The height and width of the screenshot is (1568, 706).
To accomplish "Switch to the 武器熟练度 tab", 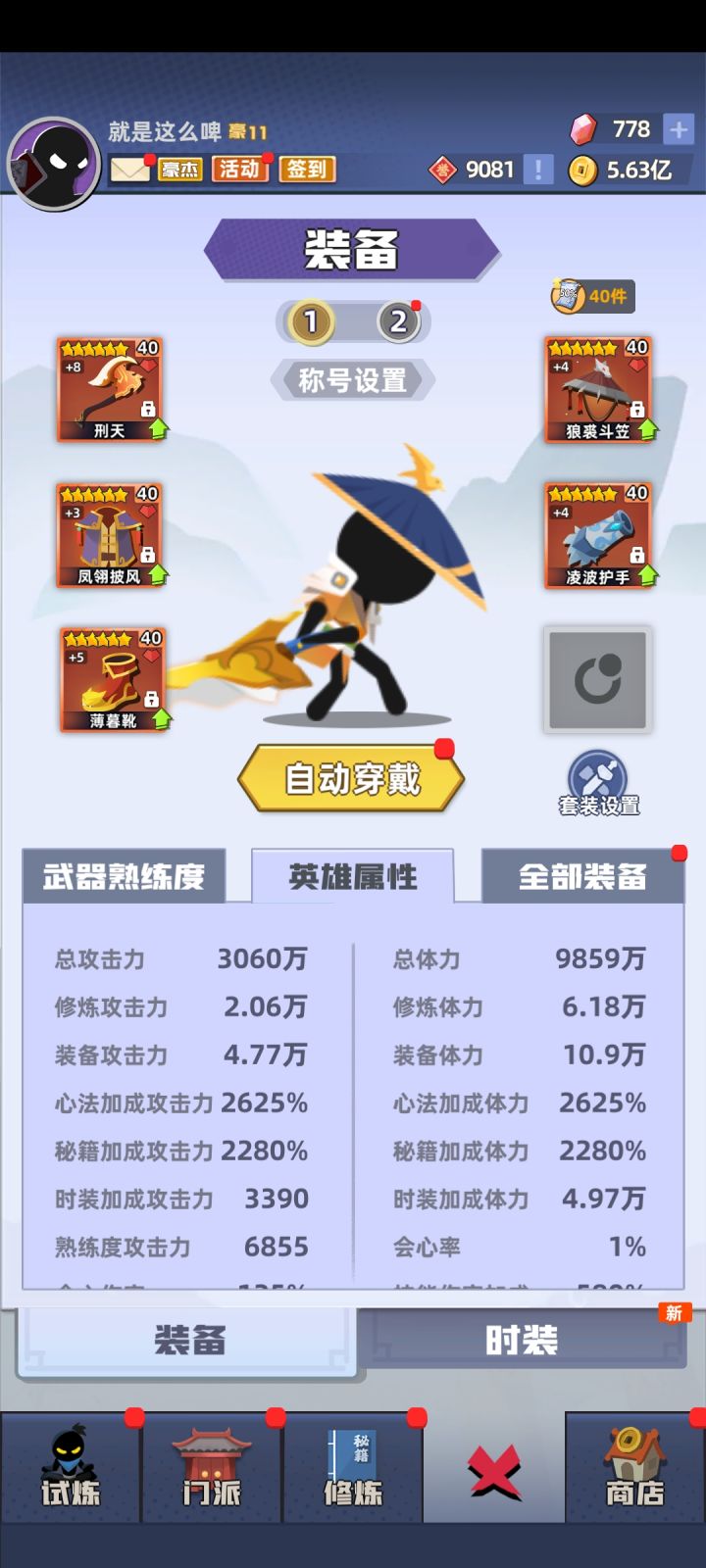I will point(125,877).
